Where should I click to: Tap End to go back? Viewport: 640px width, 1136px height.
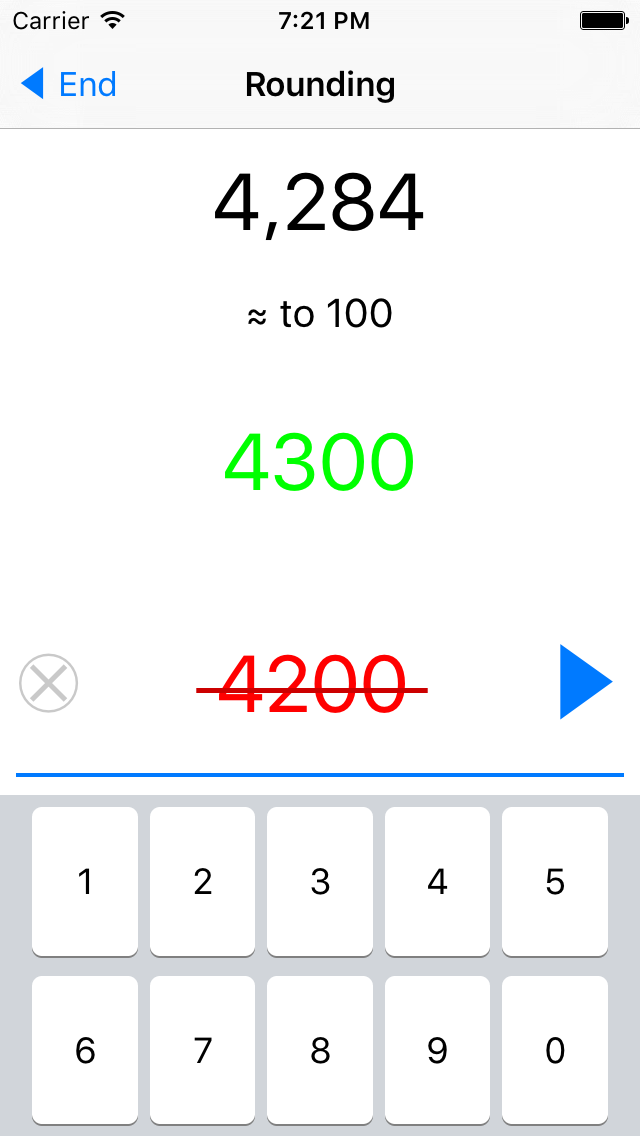(x=70, y=85)
